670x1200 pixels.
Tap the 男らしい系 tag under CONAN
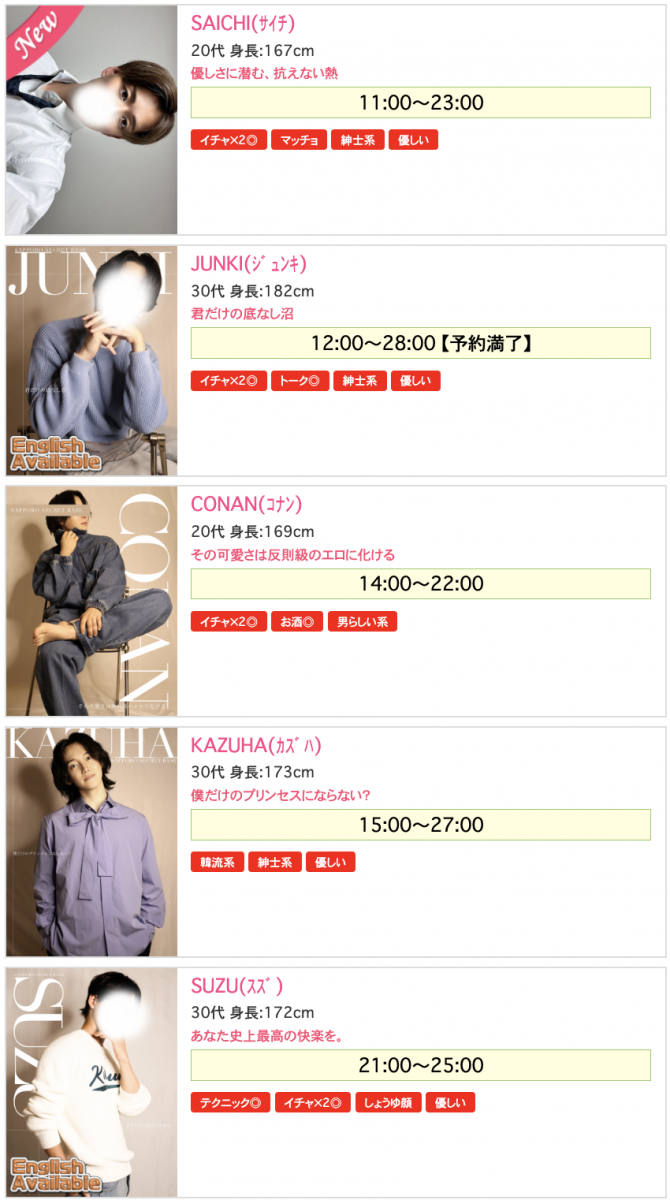pos(362,622)
